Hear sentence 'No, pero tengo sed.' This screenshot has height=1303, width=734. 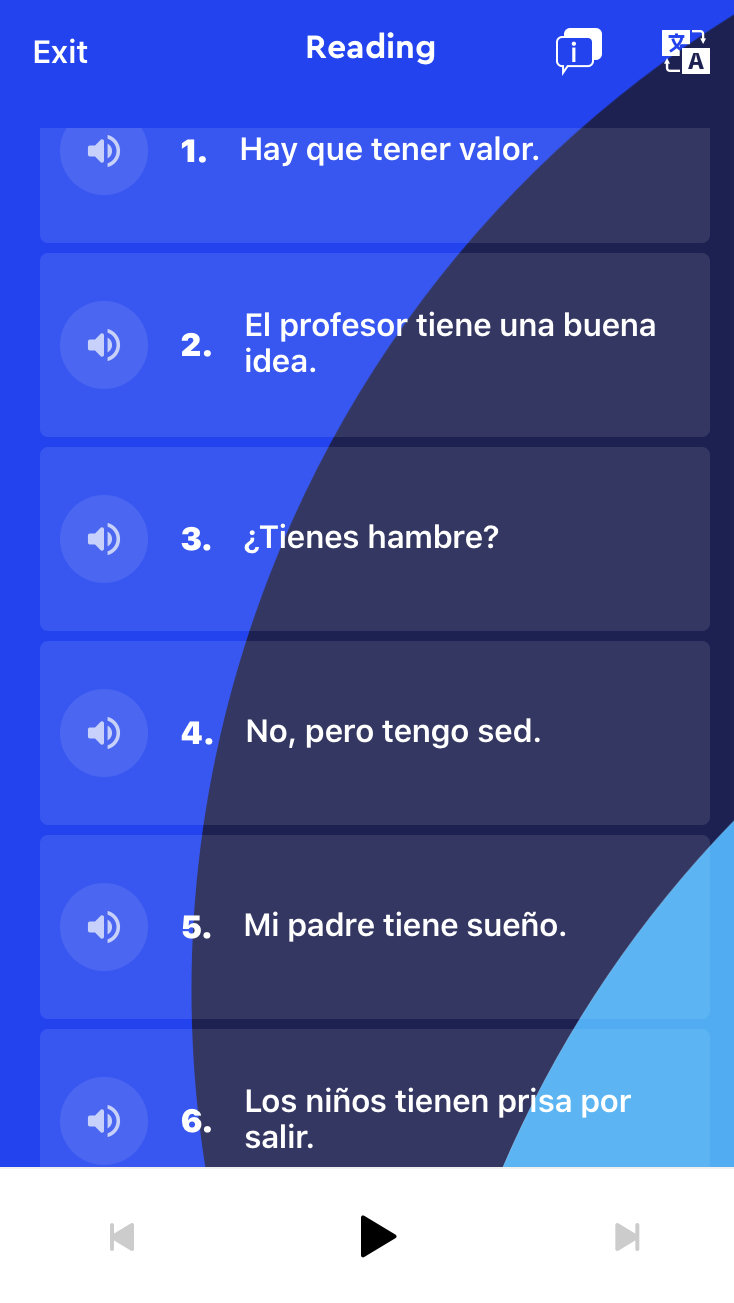[104, 733]
